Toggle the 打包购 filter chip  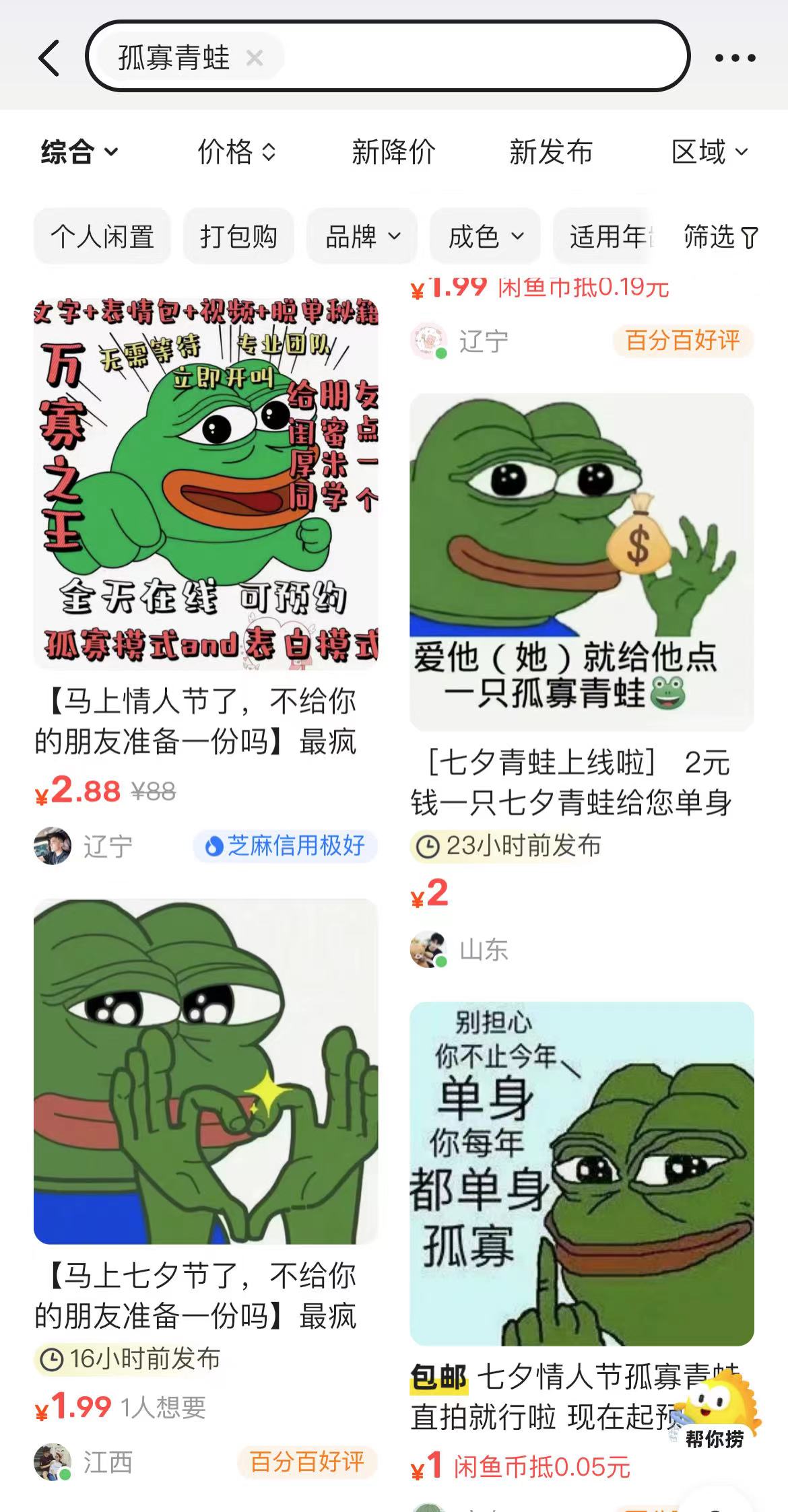click(x=238, y=236)
